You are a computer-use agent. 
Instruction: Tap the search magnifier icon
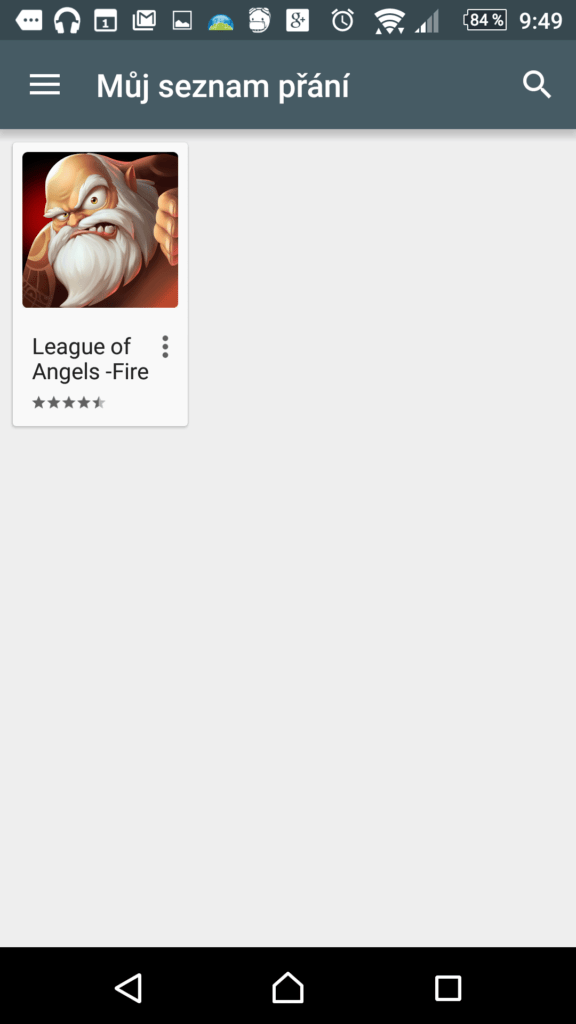537,85
